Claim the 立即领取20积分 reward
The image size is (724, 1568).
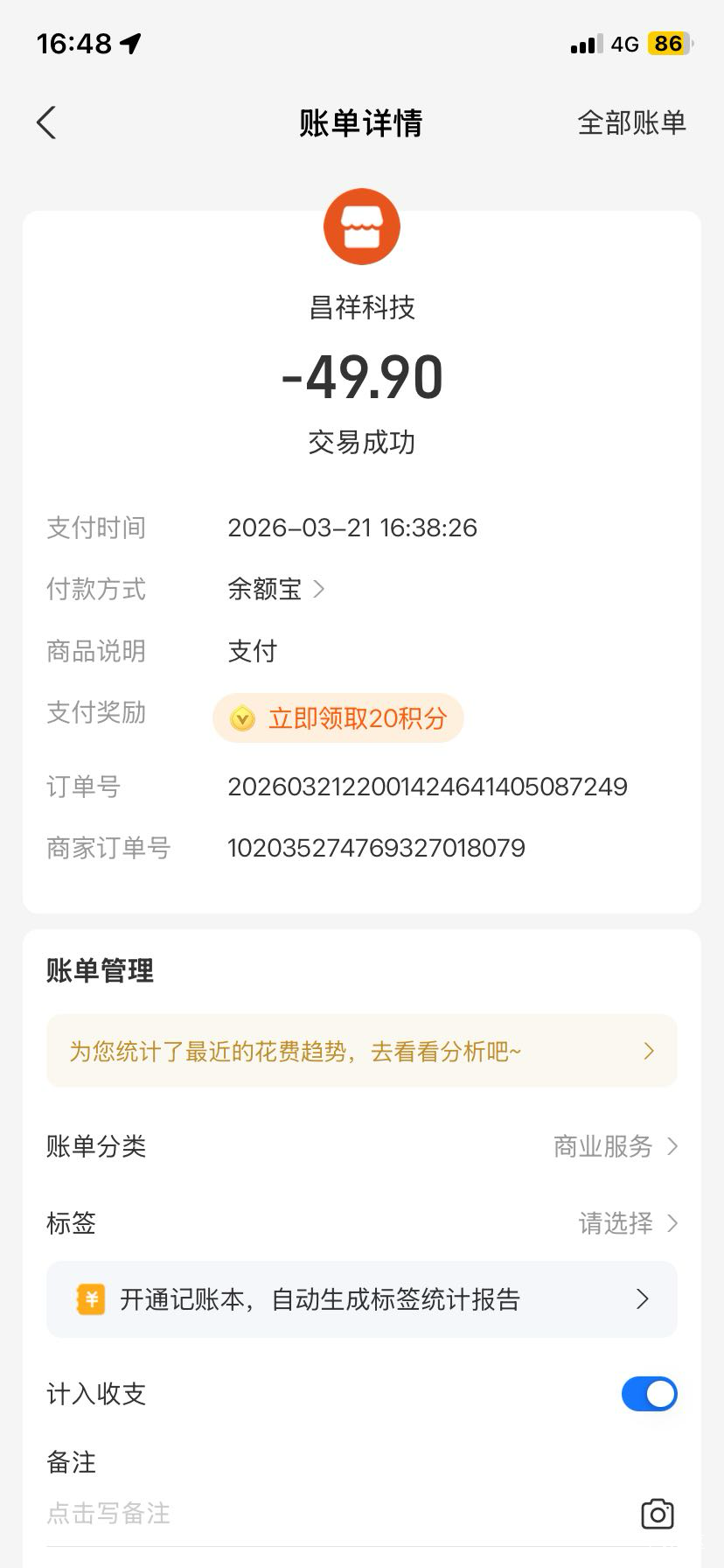pos(338,718)
